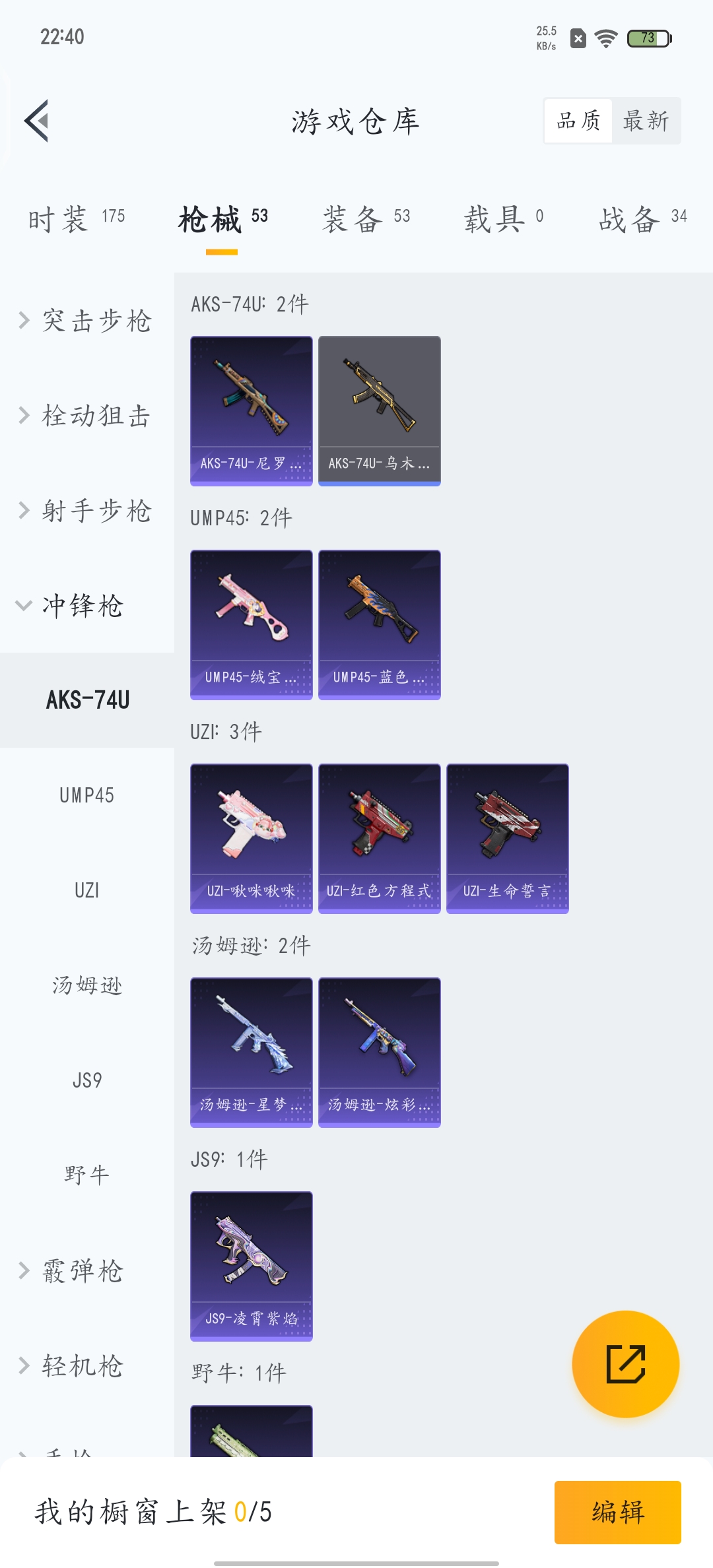Sort warehouse by 品质

point(578,121)
